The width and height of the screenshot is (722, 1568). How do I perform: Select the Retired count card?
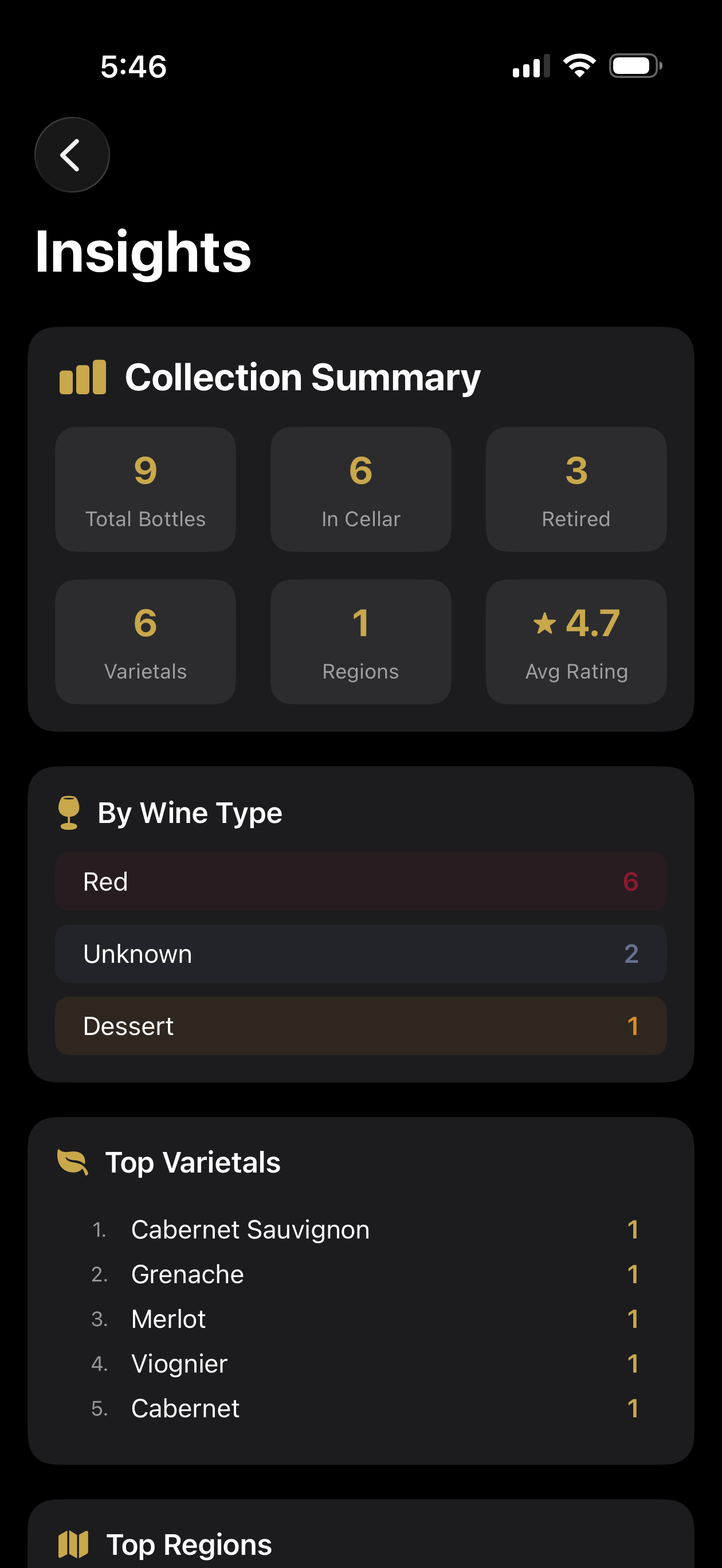click(x=576, y=489)
